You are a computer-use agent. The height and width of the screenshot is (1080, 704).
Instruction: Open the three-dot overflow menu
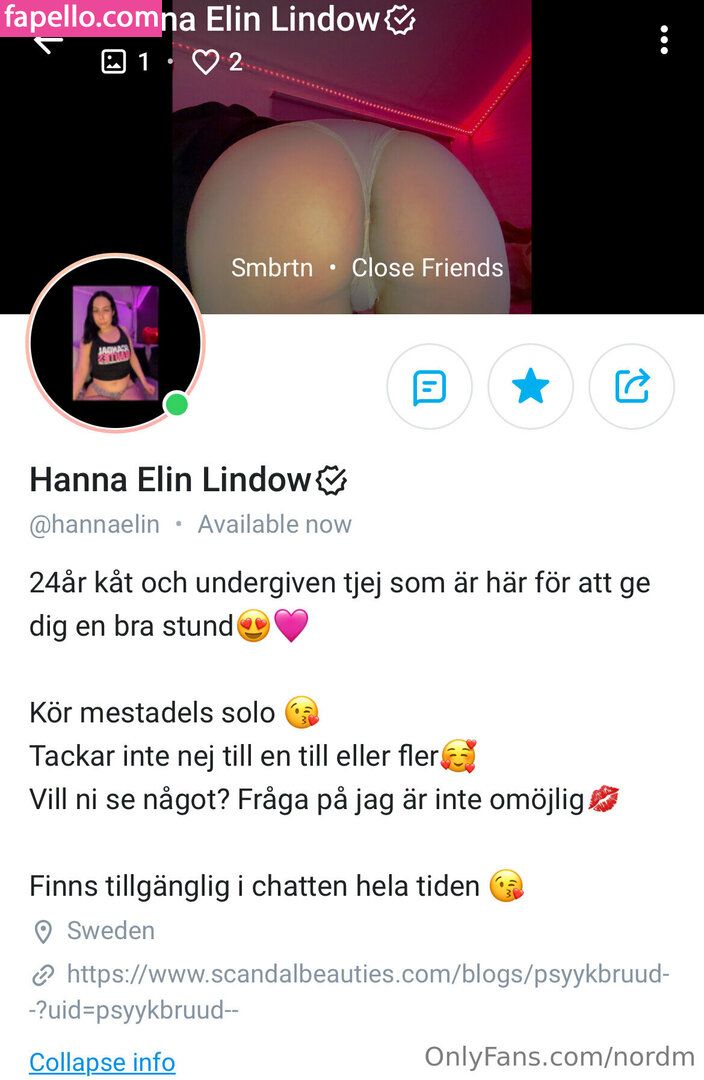(663, 40)
